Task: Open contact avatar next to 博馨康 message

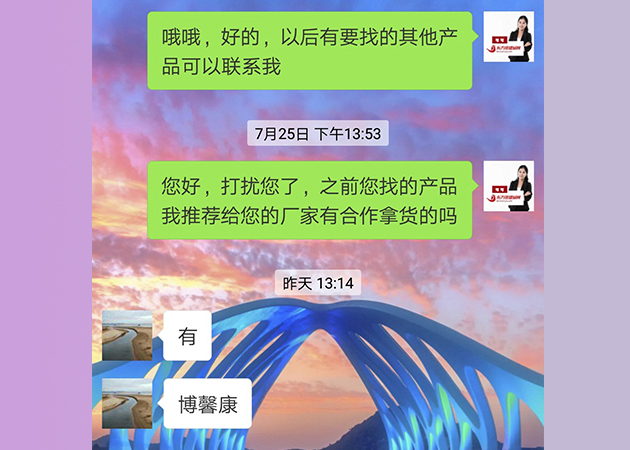Action: coord(127,404)
